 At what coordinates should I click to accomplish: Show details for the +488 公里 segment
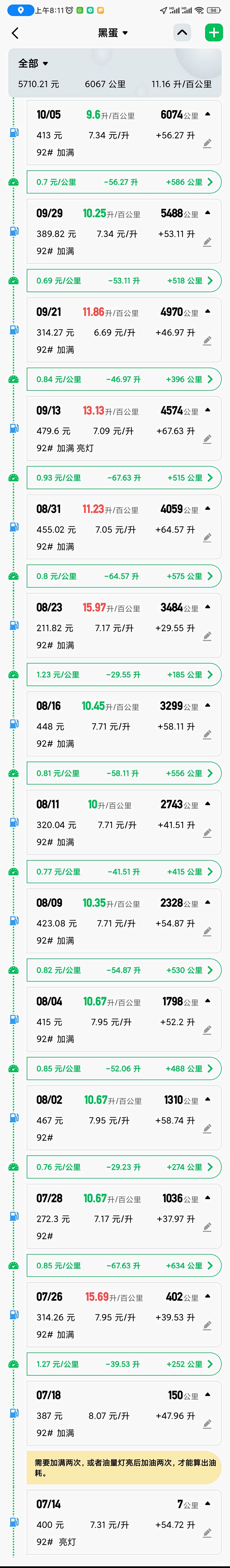click(x=124, y=1068)
